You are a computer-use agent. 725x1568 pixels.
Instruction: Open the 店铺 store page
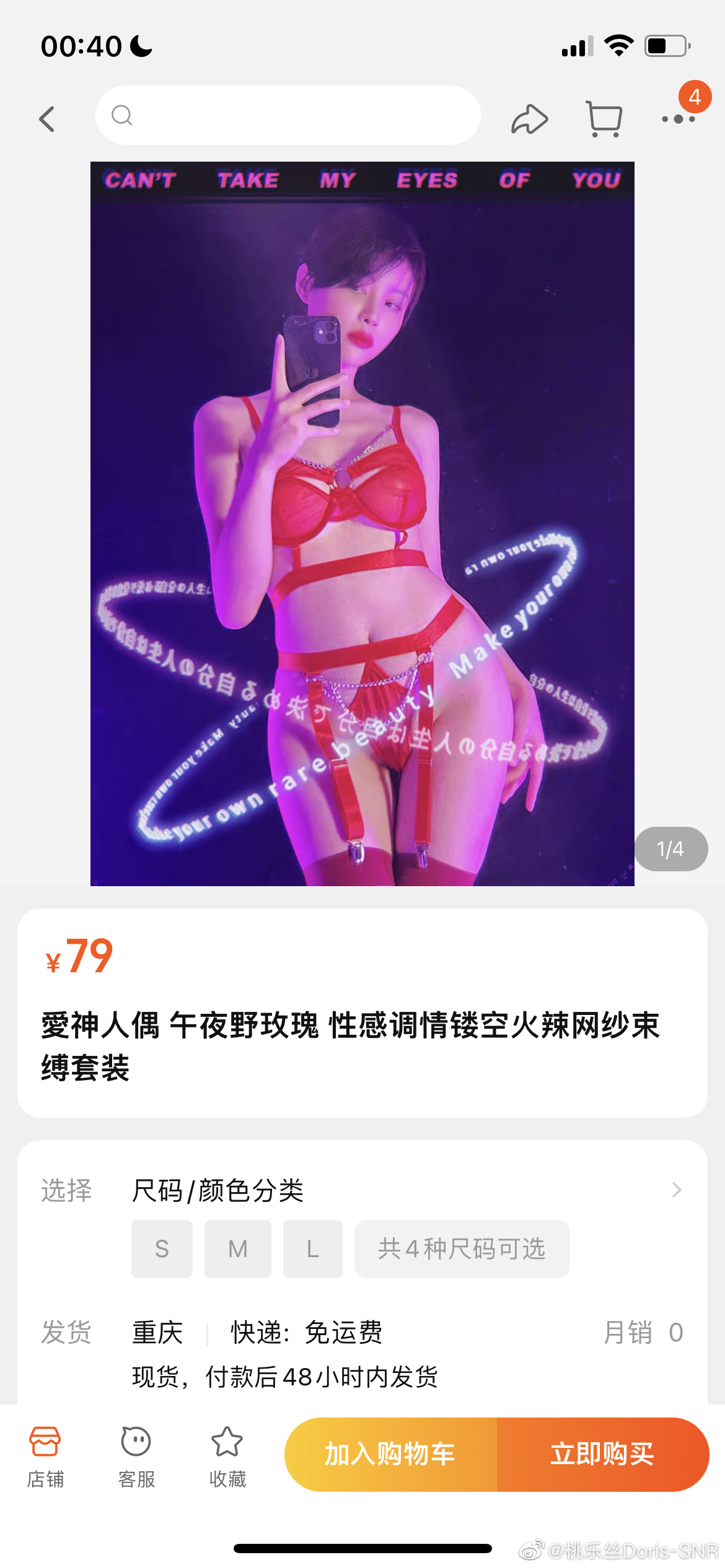(45, 1456)
